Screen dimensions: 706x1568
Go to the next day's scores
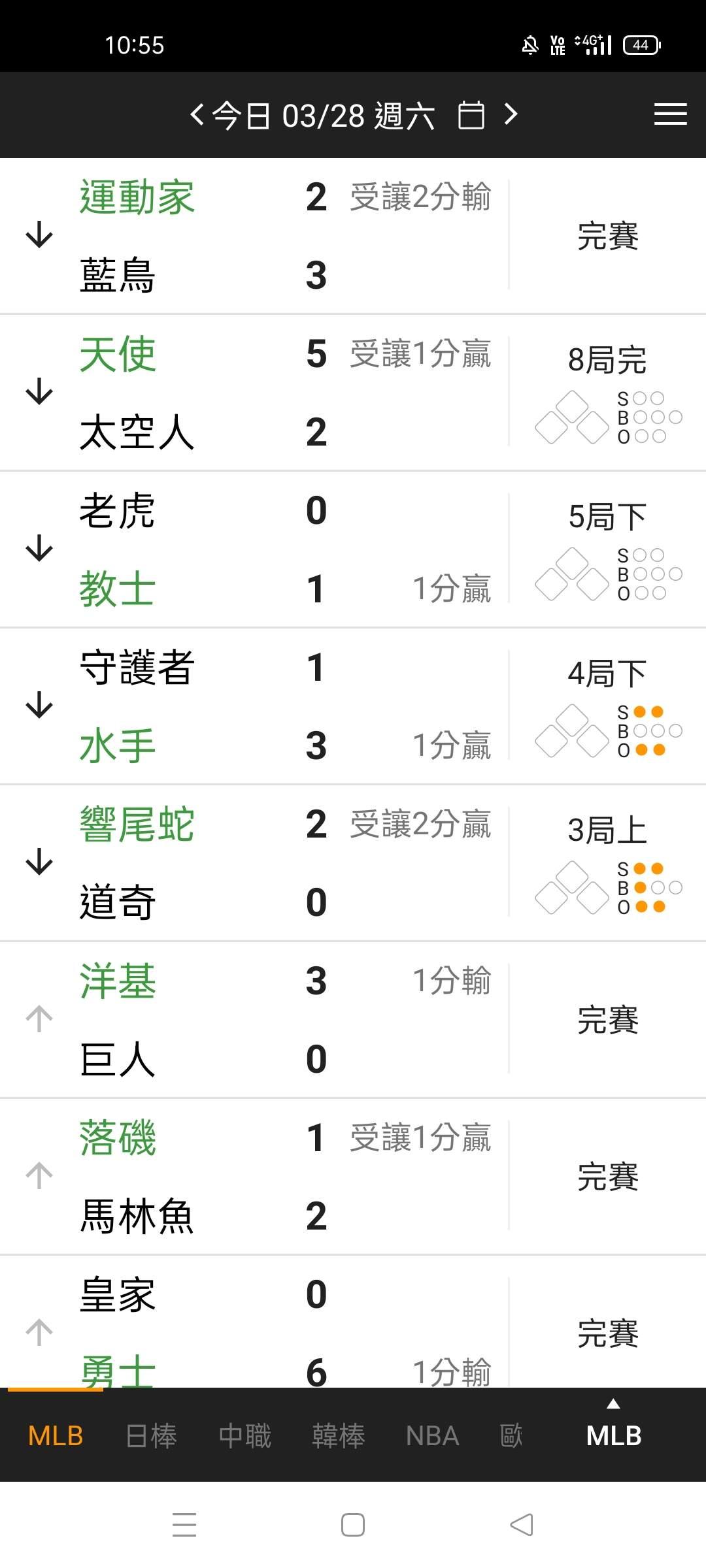click(511, 115)
